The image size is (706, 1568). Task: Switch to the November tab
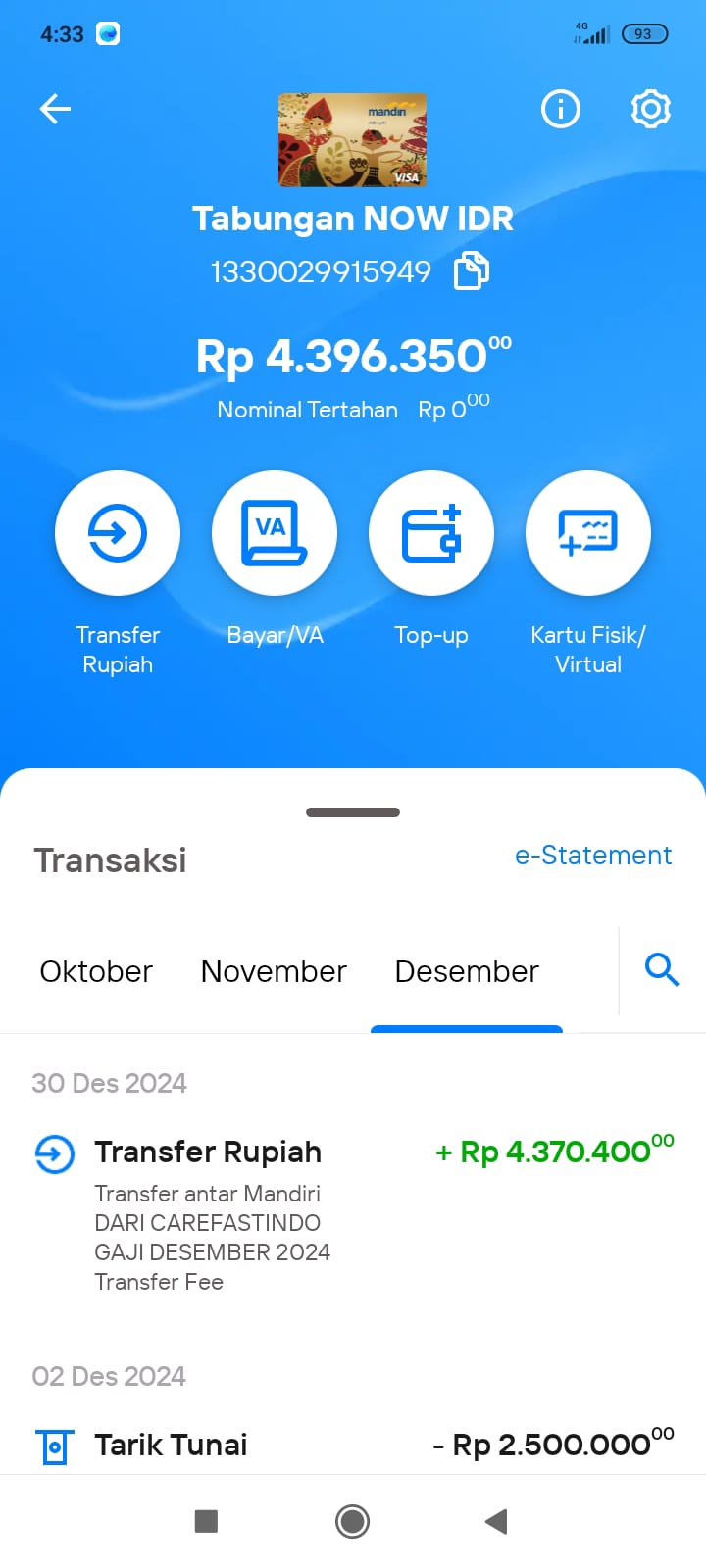274,971
